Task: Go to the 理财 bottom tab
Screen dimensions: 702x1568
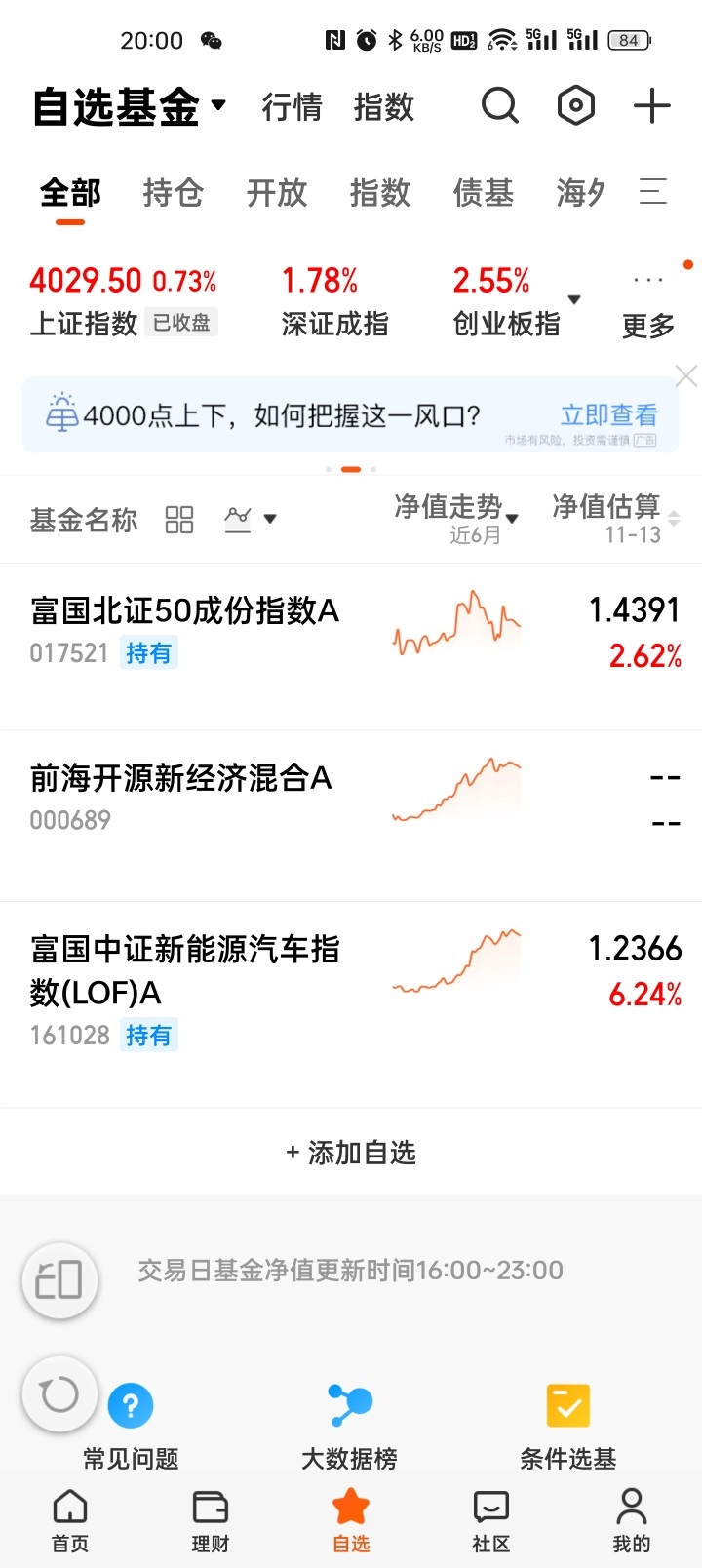Action: tap(211, 1519)
